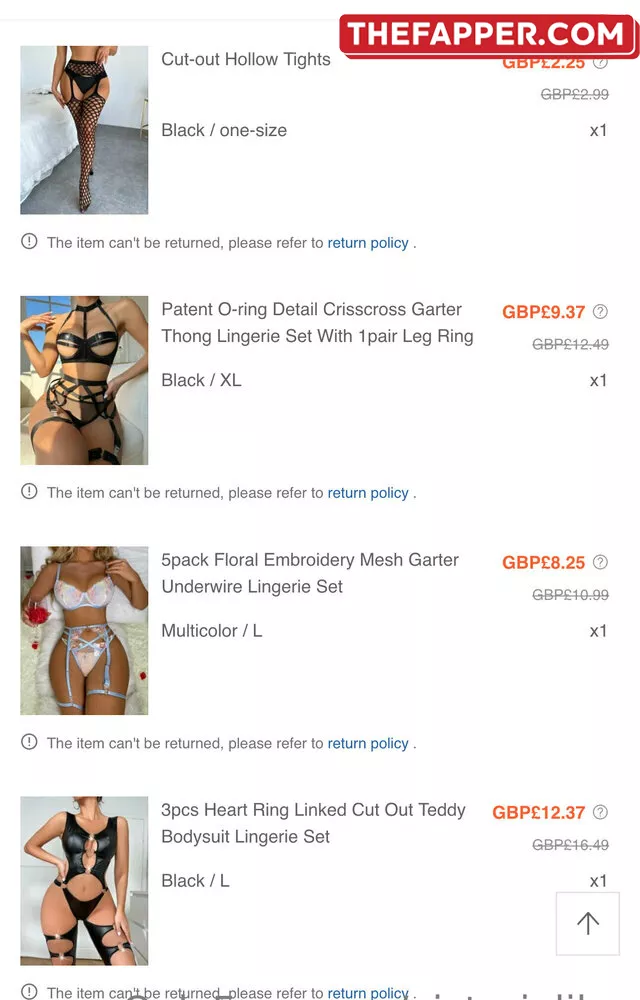Open the 3pcs Heart Ring Teddy Bodysuit image
This screenshot has width=640, height=1000.
point(84,880)
